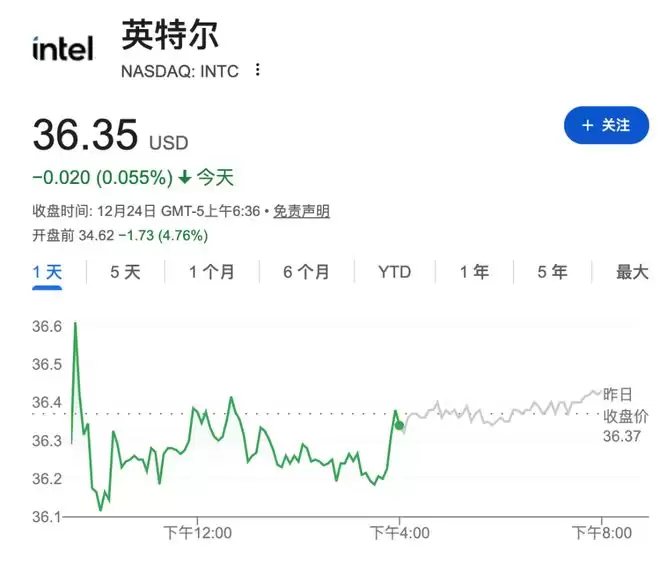
Task: Switch to the YTD tab
Action: (x=394, y=272)
